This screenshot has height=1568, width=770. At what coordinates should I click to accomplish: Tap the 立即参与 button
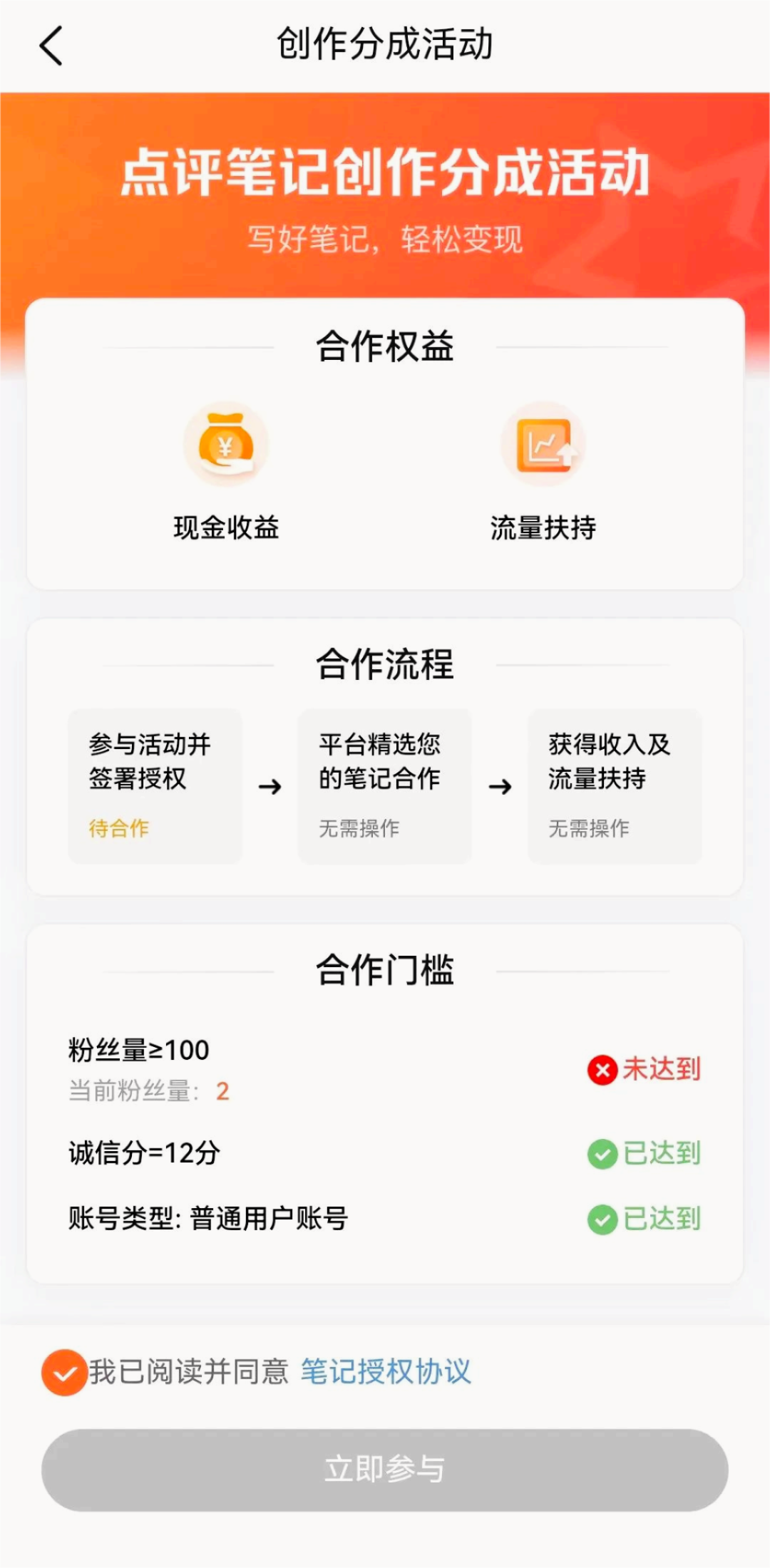385,1470
